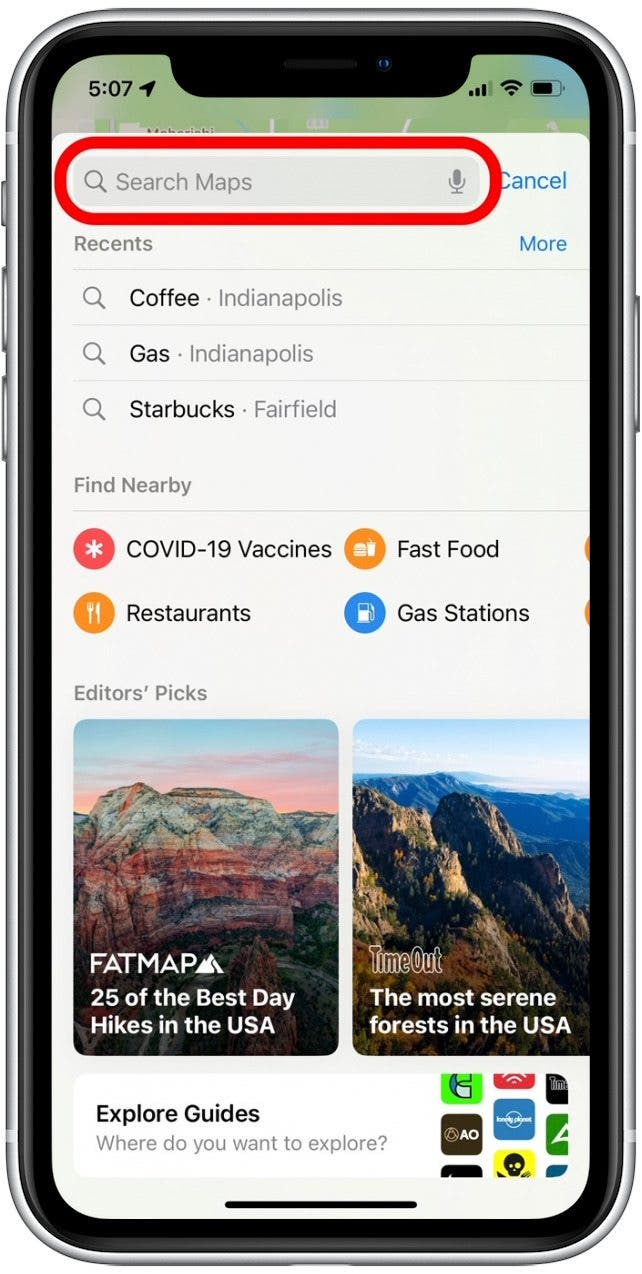This screenshot has width=642, height=1274.
Task: Open The most serene forests guide
Action: click(470, 887)
